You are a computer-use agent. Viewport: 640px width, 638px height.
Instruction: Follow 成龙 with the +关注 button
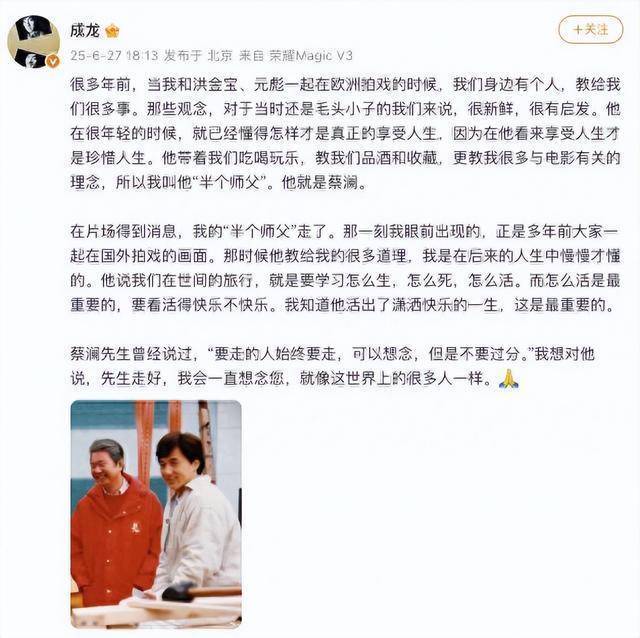coord(590,31)
